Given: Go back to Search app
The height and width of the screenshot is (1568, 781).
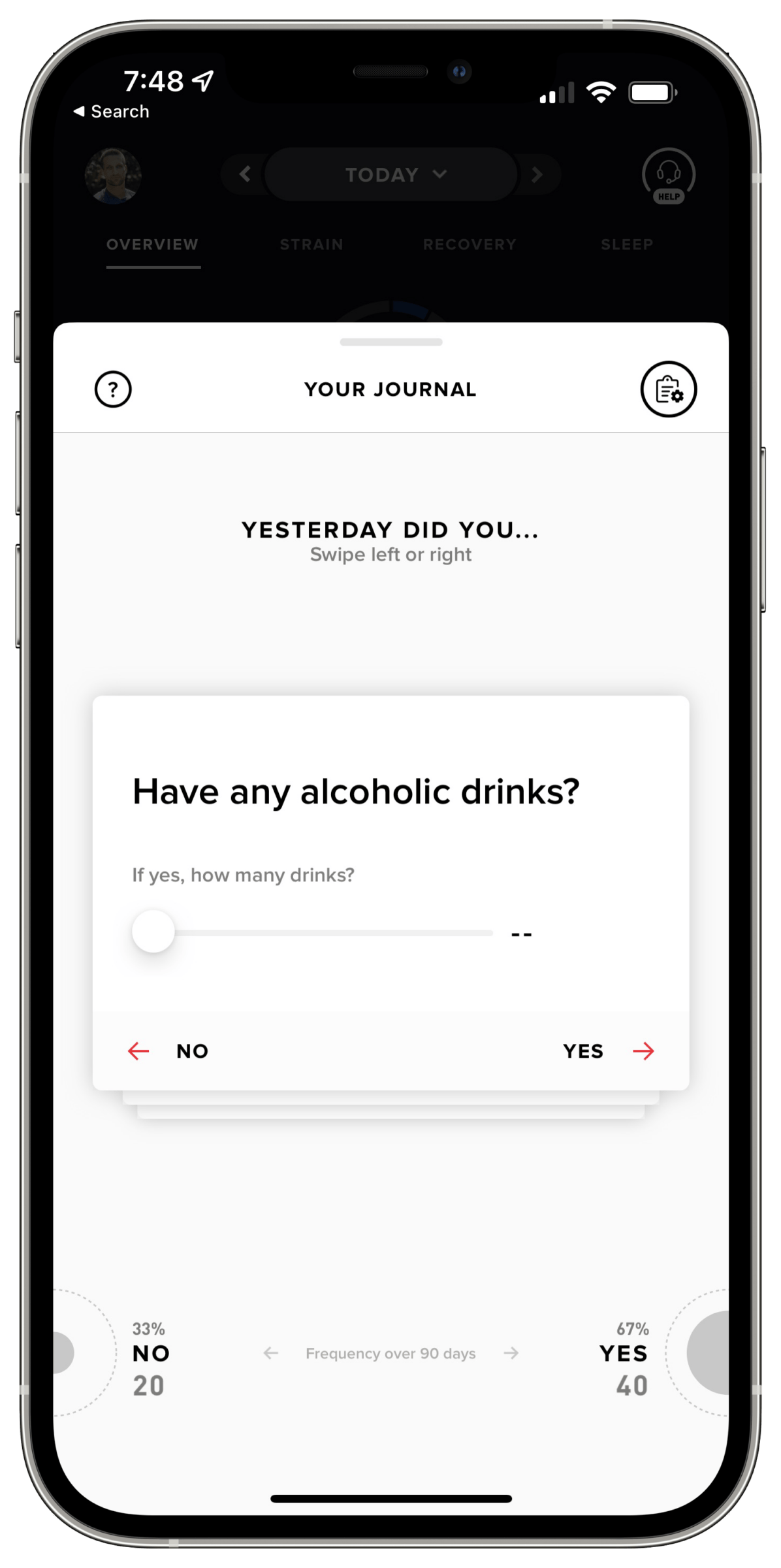Looking at the screenshot, I should (x=112, y=112).
